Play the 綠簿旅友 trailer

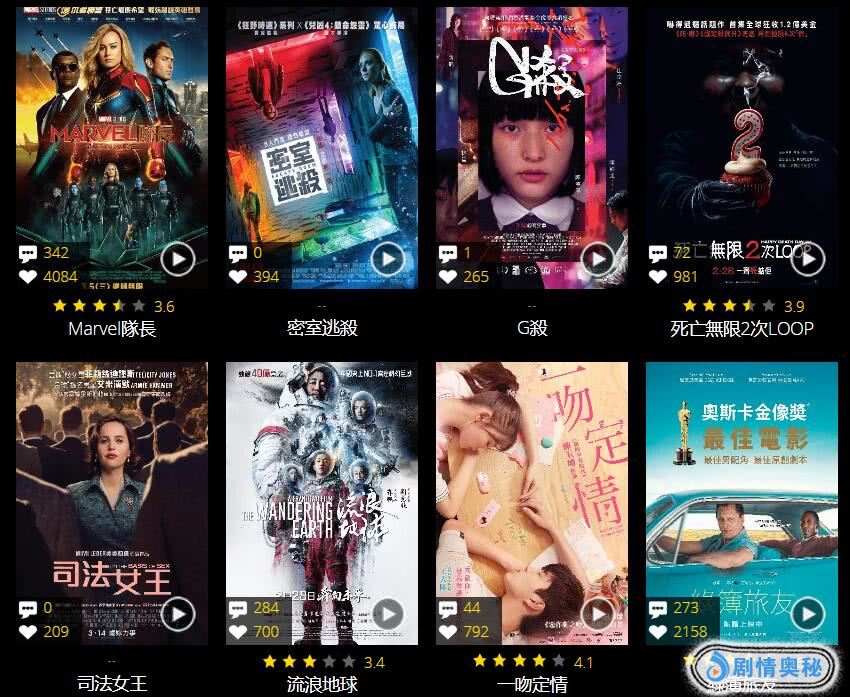click(808, 614)
